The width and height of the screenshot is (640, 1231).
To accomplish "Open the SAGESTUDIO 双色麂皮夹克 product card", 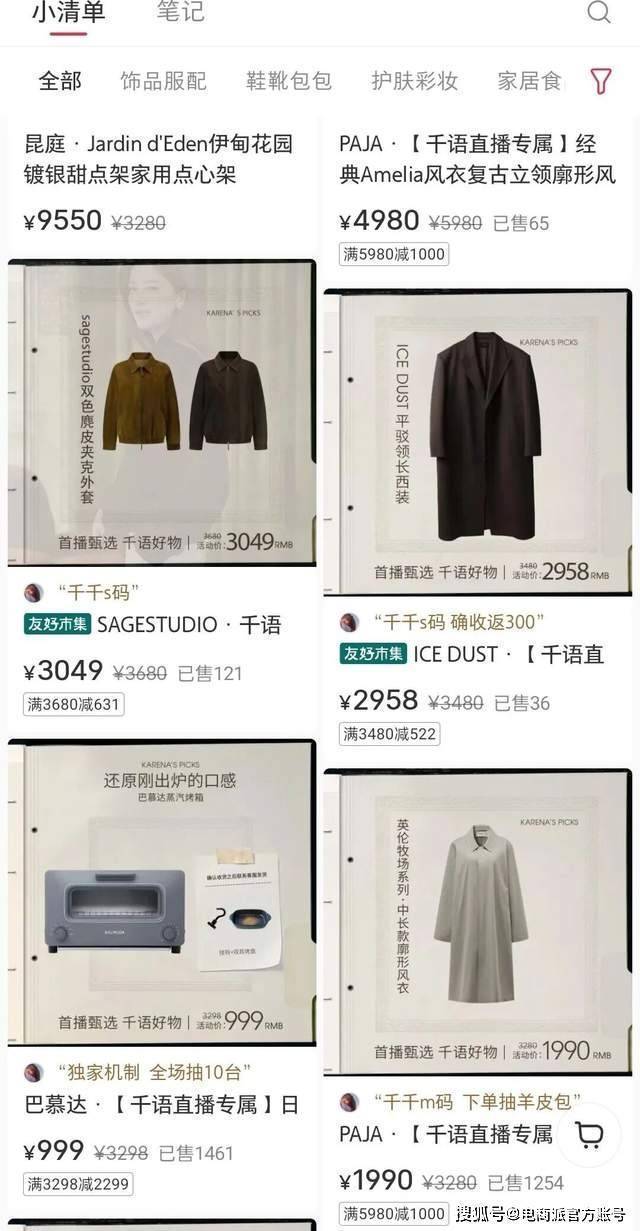I will 162,412.
